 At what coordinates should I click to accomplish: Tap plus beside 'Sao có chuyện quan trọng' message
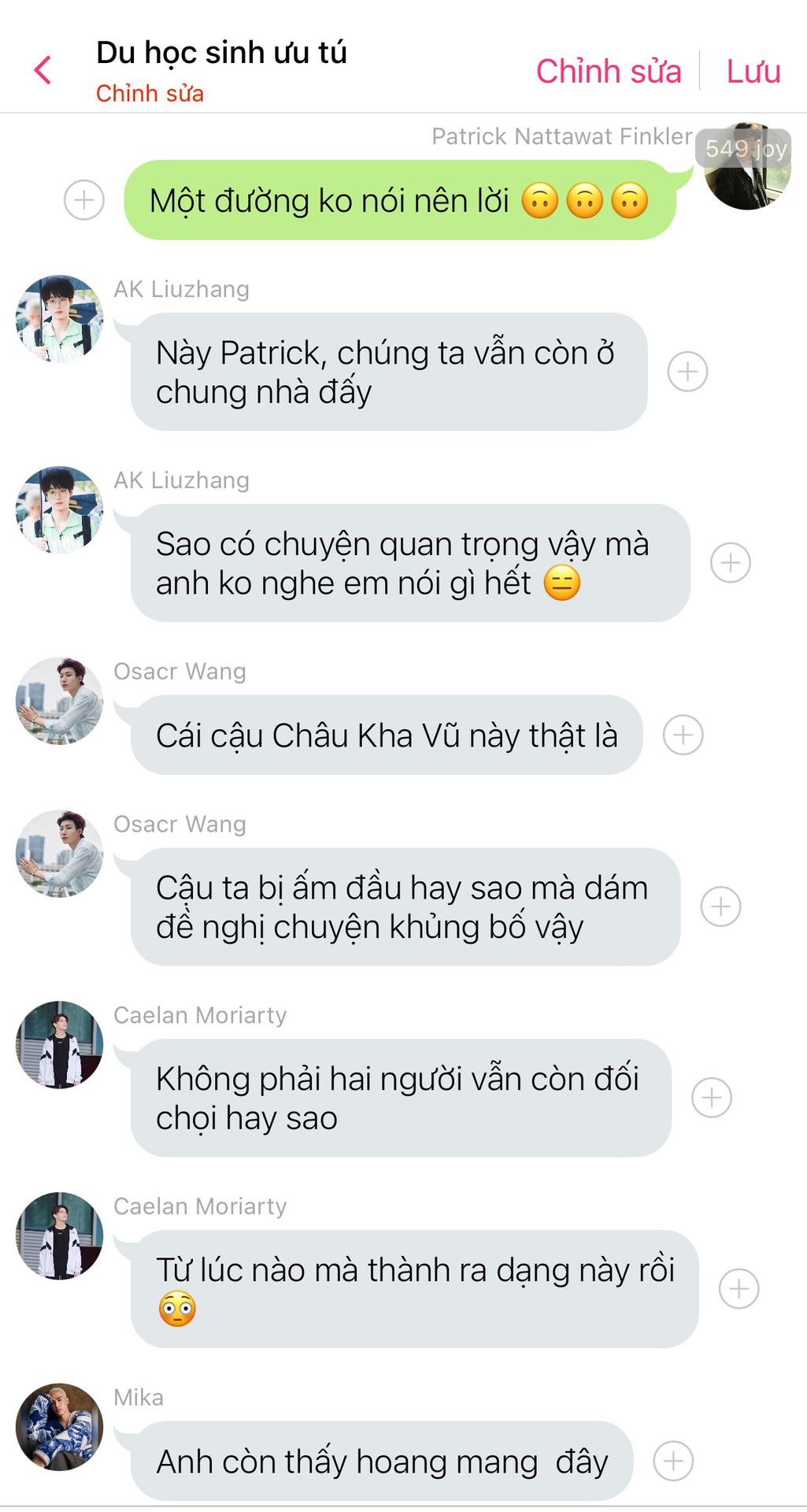(x=730, y=563)
